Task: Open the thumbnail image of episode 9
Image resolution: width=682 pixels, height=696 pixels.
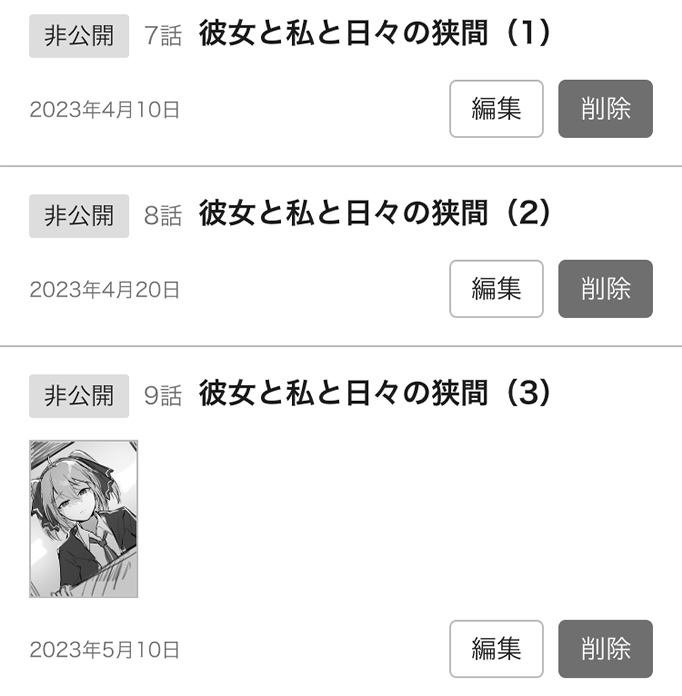Action: click(84, 519)
